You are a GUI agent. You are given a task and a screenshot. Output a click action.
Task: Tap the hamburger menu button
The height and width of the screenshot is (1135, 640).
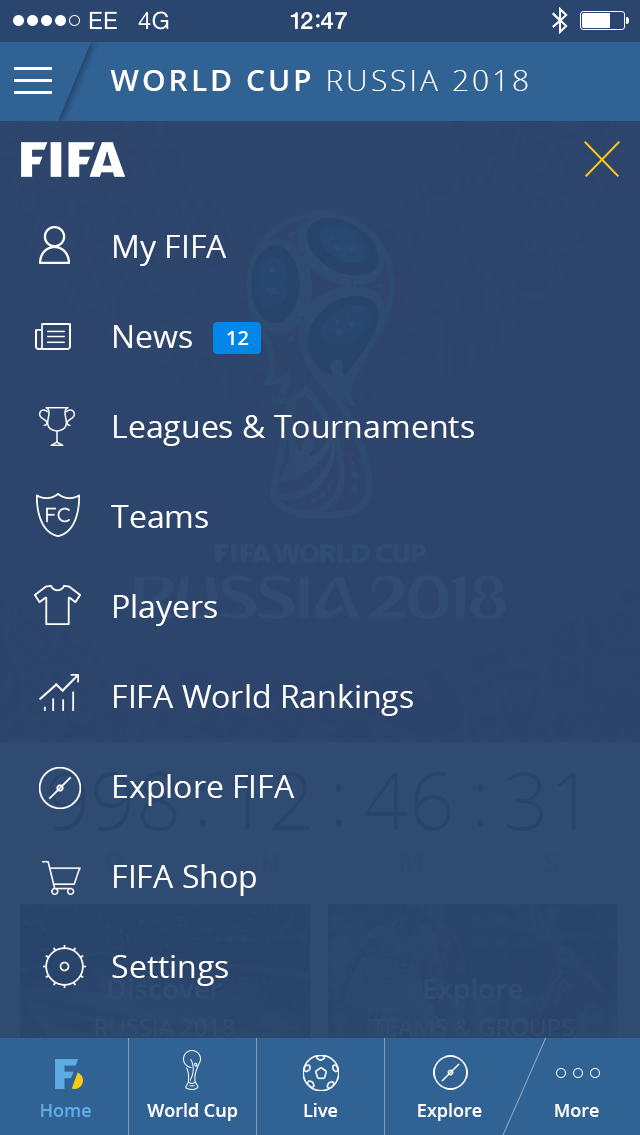pos(33,80)
